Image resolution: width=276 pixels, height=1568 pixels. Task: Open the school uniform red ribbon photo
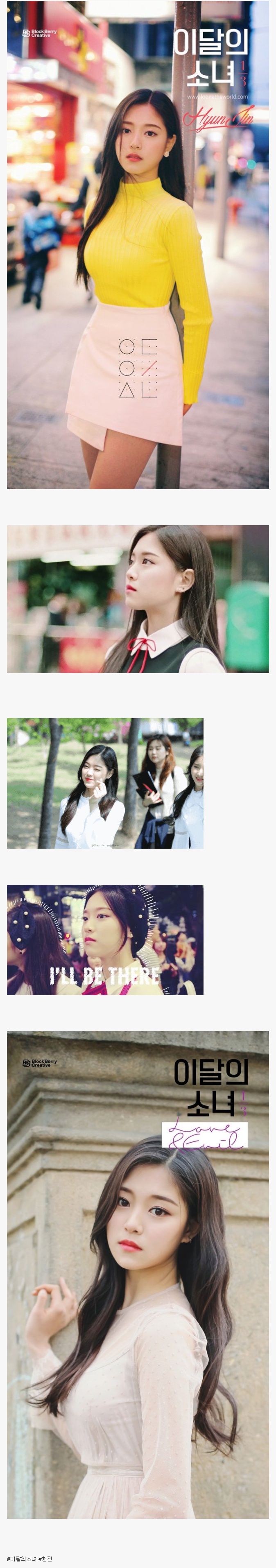(138, 599)
